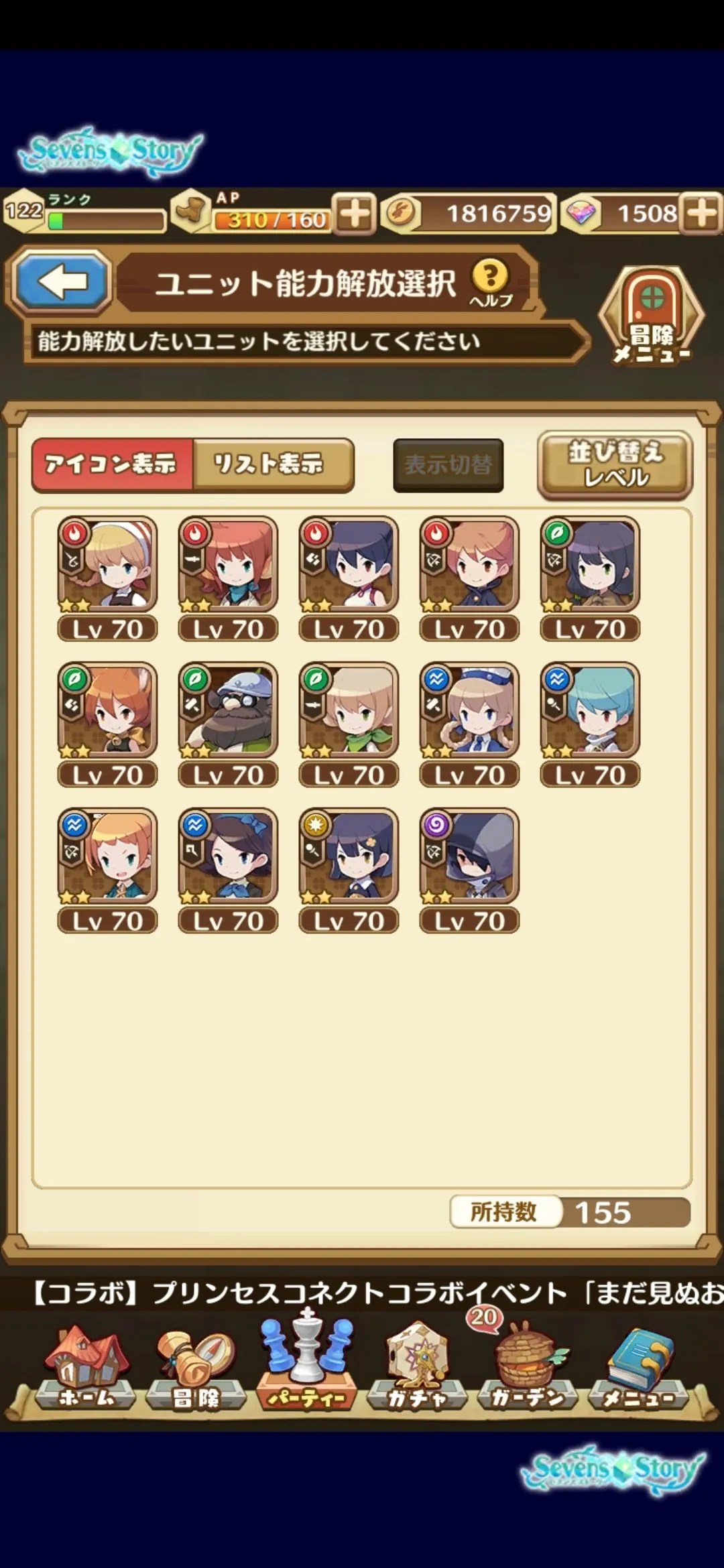Choose the hooded dark-element unit
This screenshot has height=1568, width=724.
coord(469,858)
